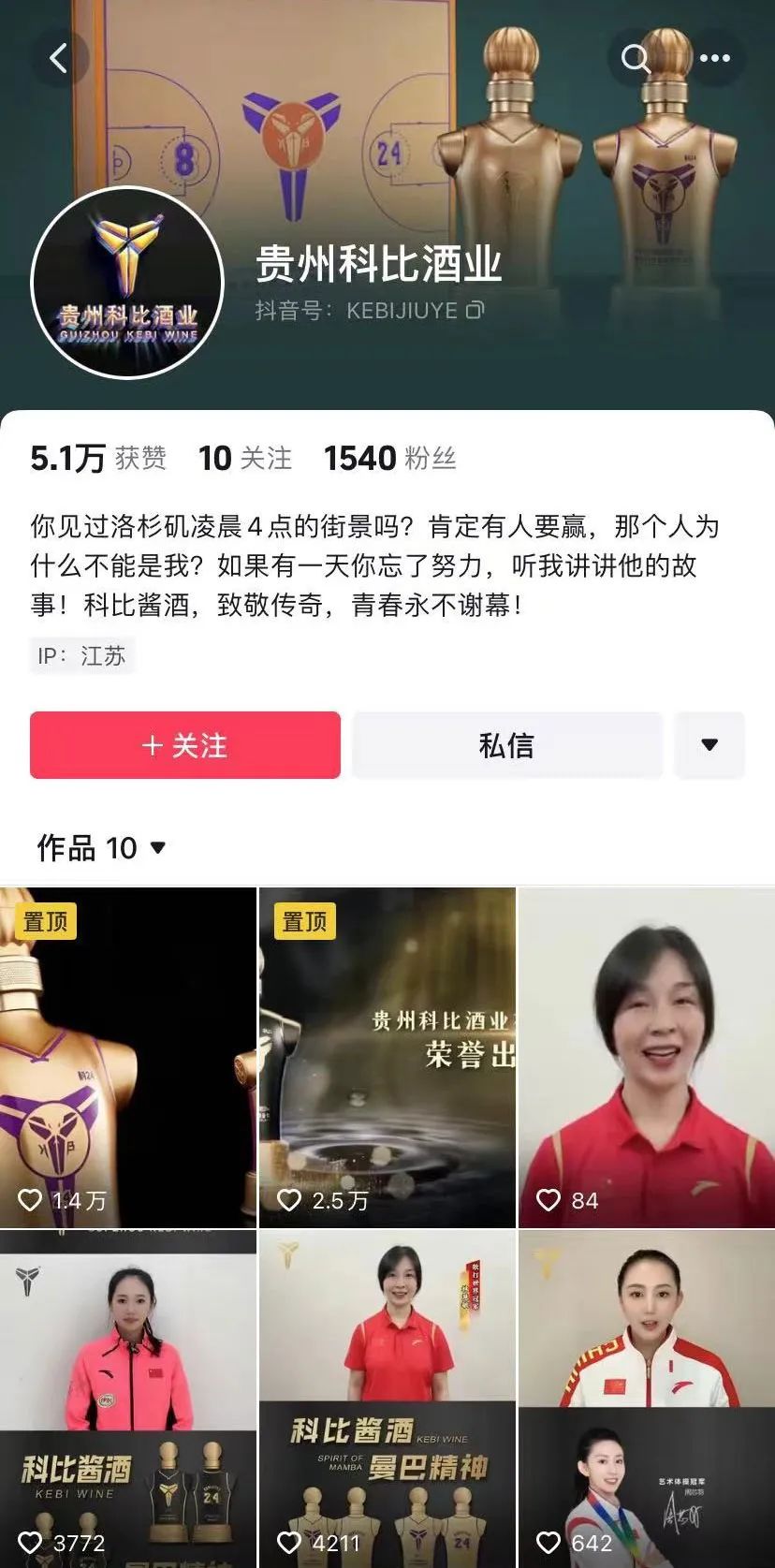
Task: Open the 曼巴精神 video with 4211 likes
Action: coord(387,1399)
